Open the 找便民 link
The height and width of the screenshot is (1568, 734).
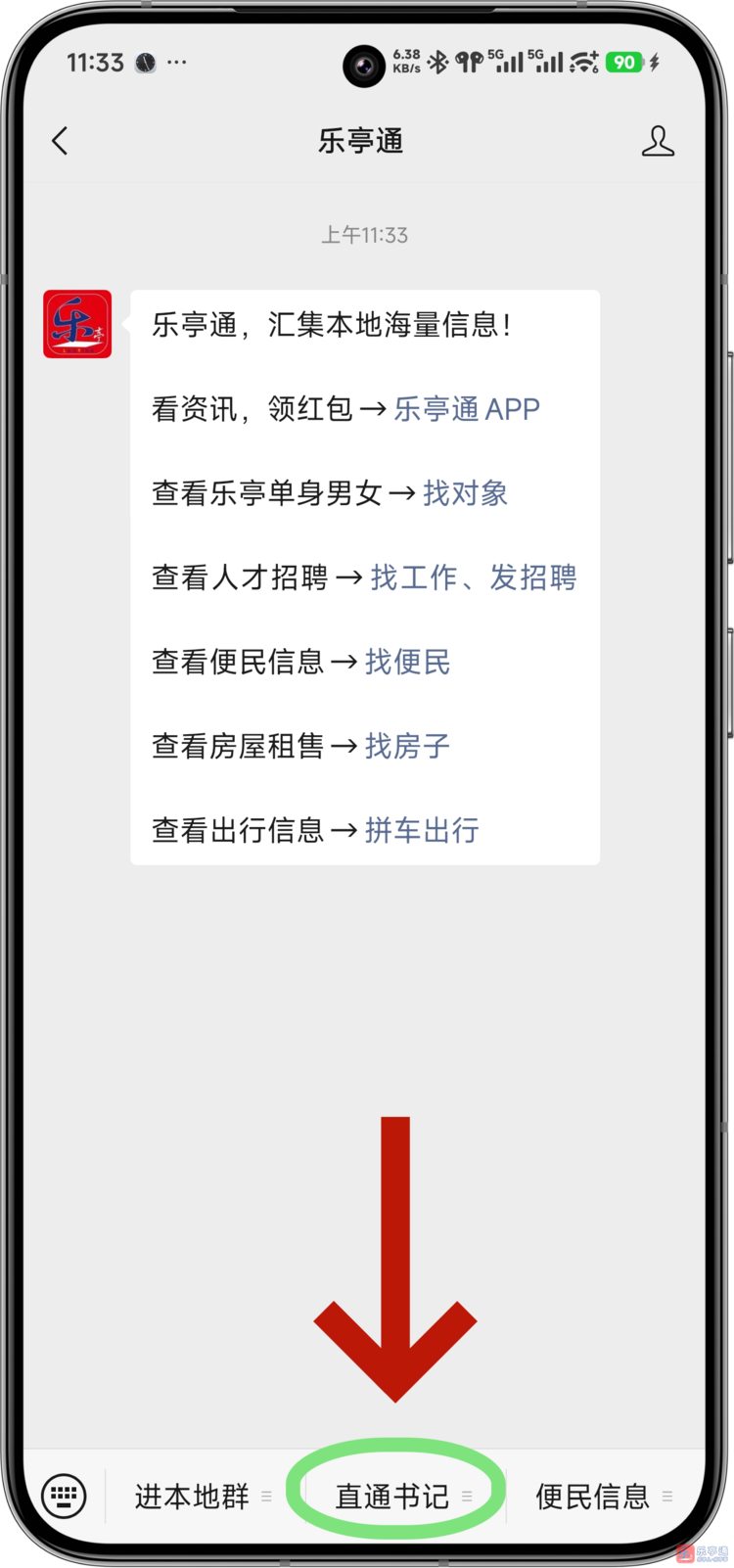[x=407, y=663]
